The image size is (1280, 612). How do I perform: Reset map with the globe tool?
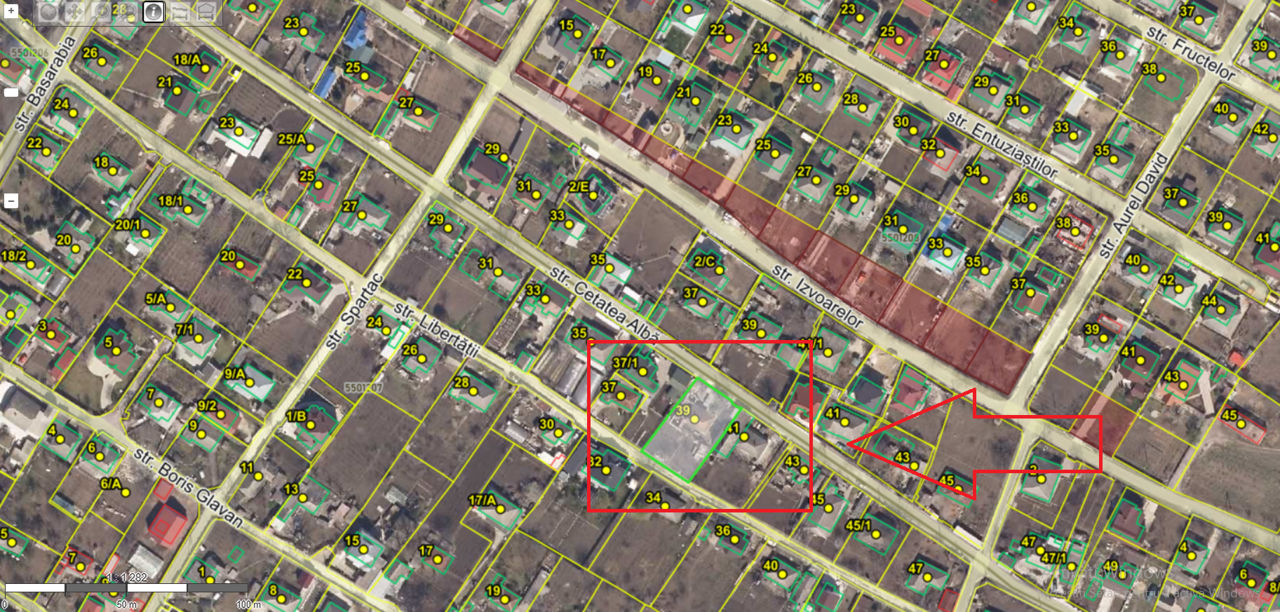pyautogui.click(x=48, y=12)
